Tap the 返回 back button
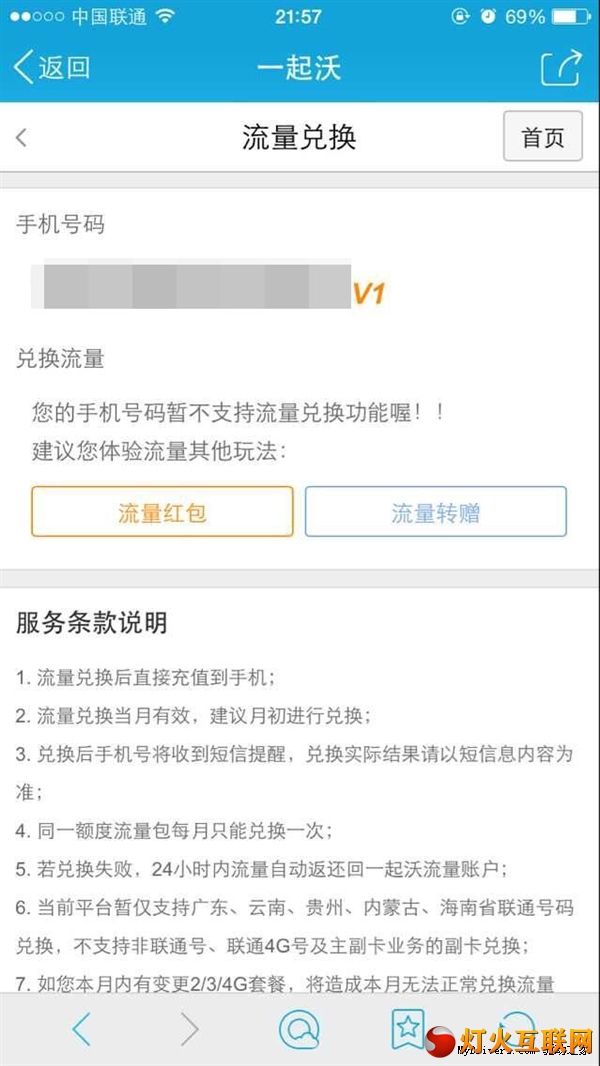Viewport: 600px width, 1066px height. (52, 67)
